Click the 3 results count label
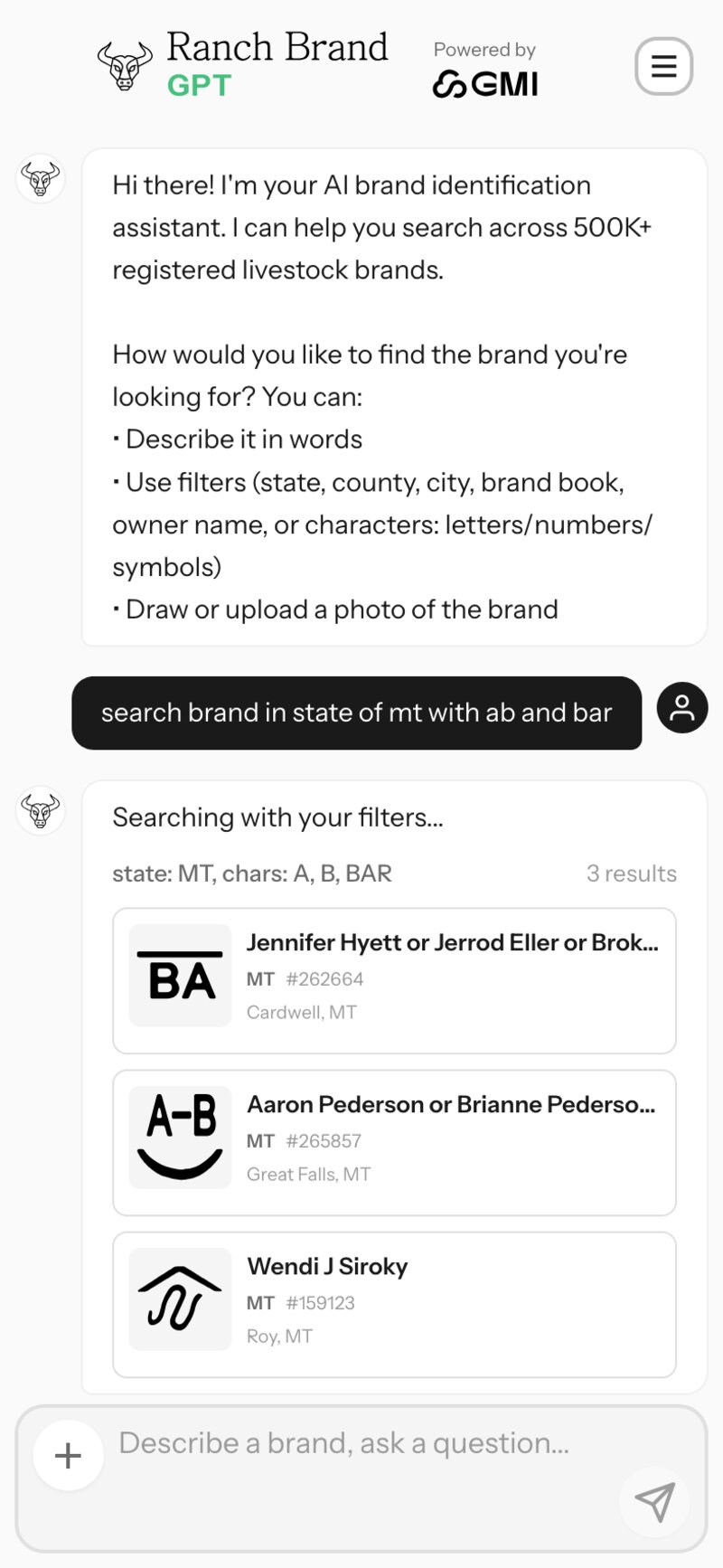The height and width of the screenshot is (1568, 723). [632, 873]
